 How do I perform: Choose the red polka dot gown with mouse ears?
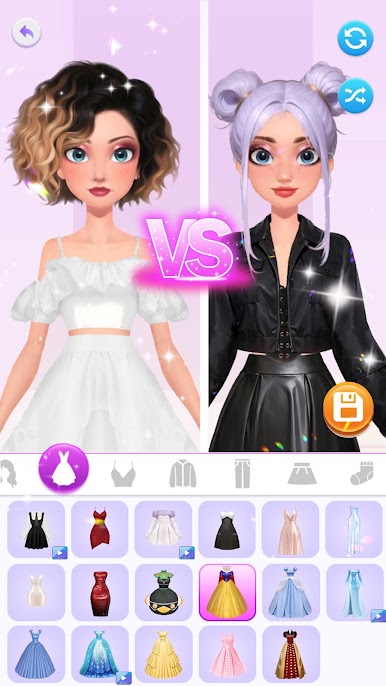pos(290,654)
